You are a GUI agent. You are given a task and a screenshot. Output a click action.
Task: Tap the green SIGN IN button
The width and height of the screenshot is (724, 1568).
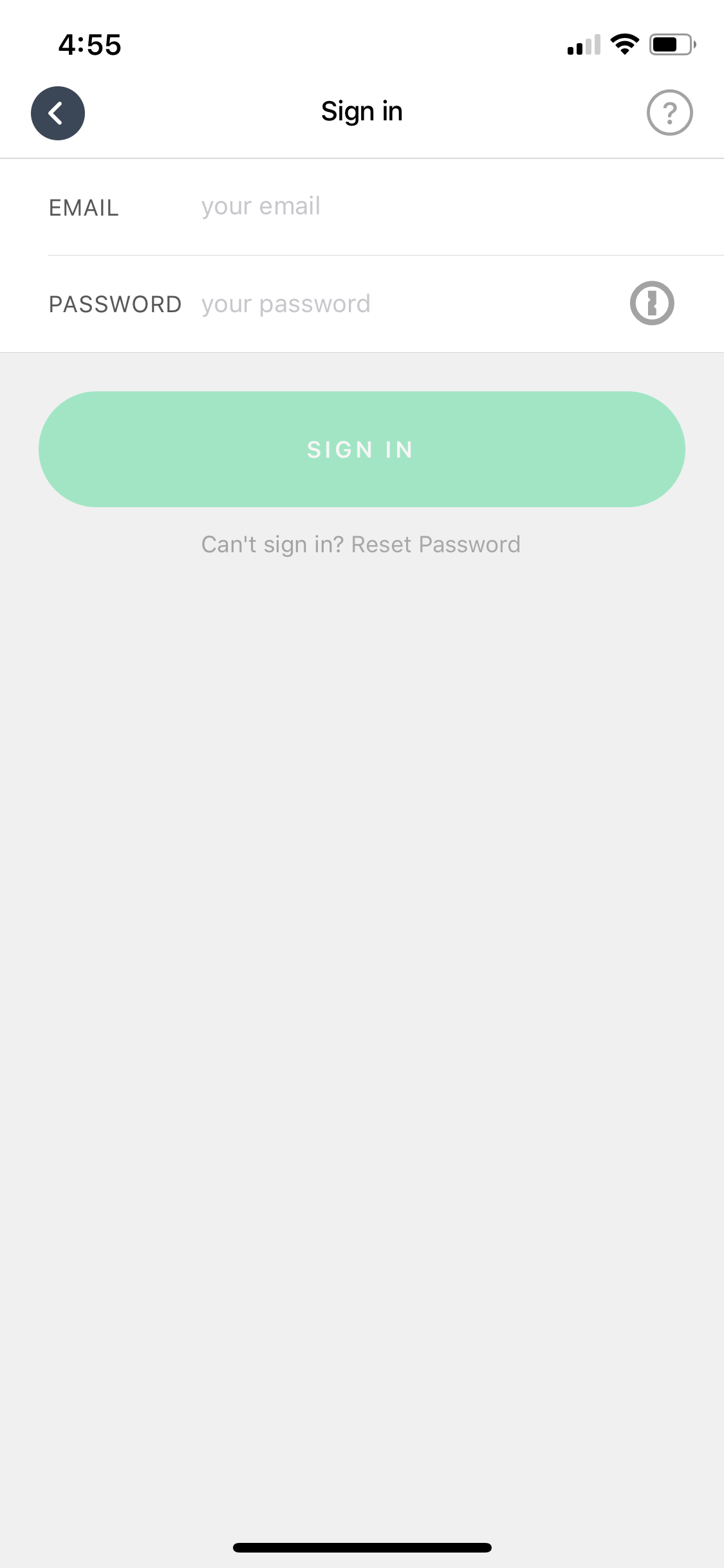362,449
